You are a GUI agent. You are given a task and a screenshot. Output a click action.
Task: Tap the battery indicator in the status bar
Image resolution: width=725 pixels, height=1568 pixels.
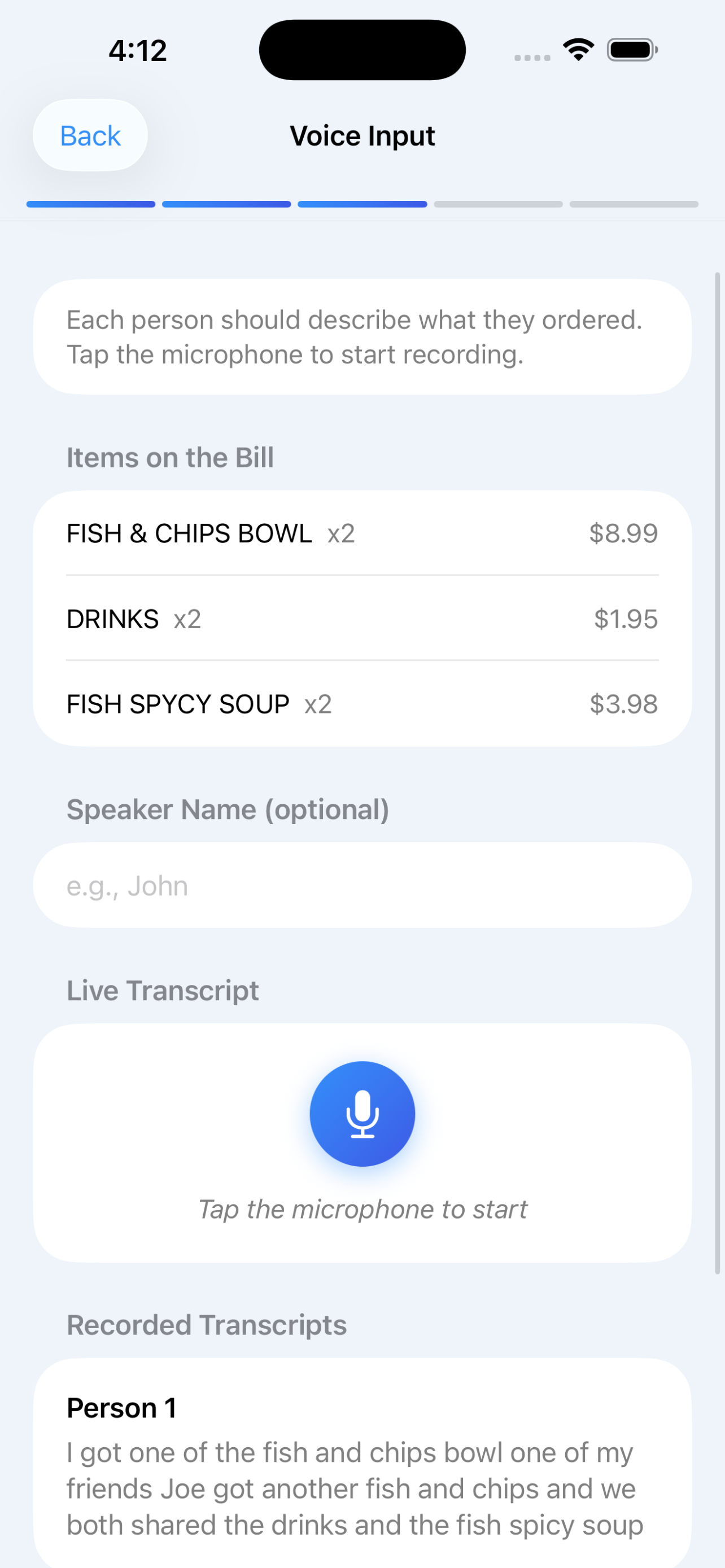tap(631, 50)
